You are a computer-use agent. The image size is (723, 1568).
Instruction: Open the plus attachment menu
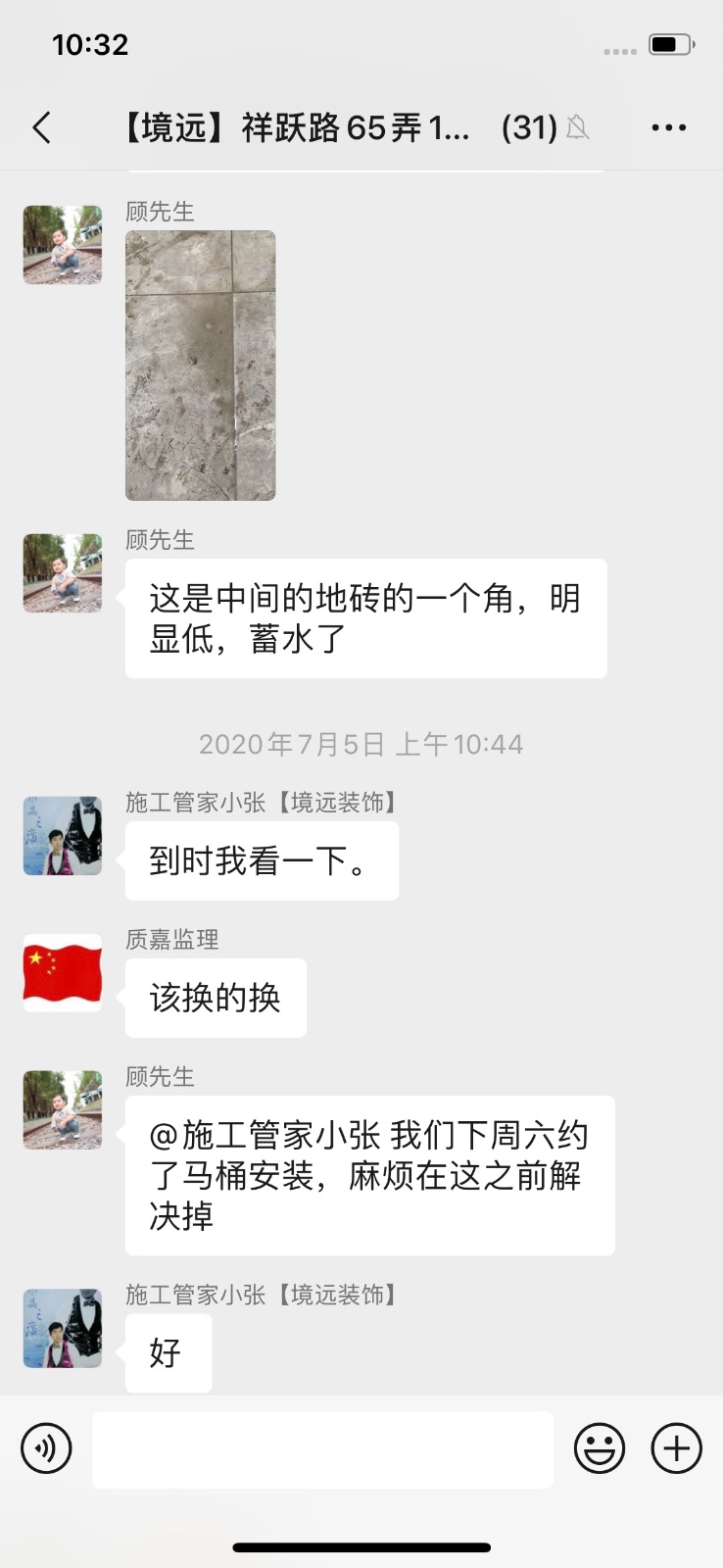(x=677, y=1448)
